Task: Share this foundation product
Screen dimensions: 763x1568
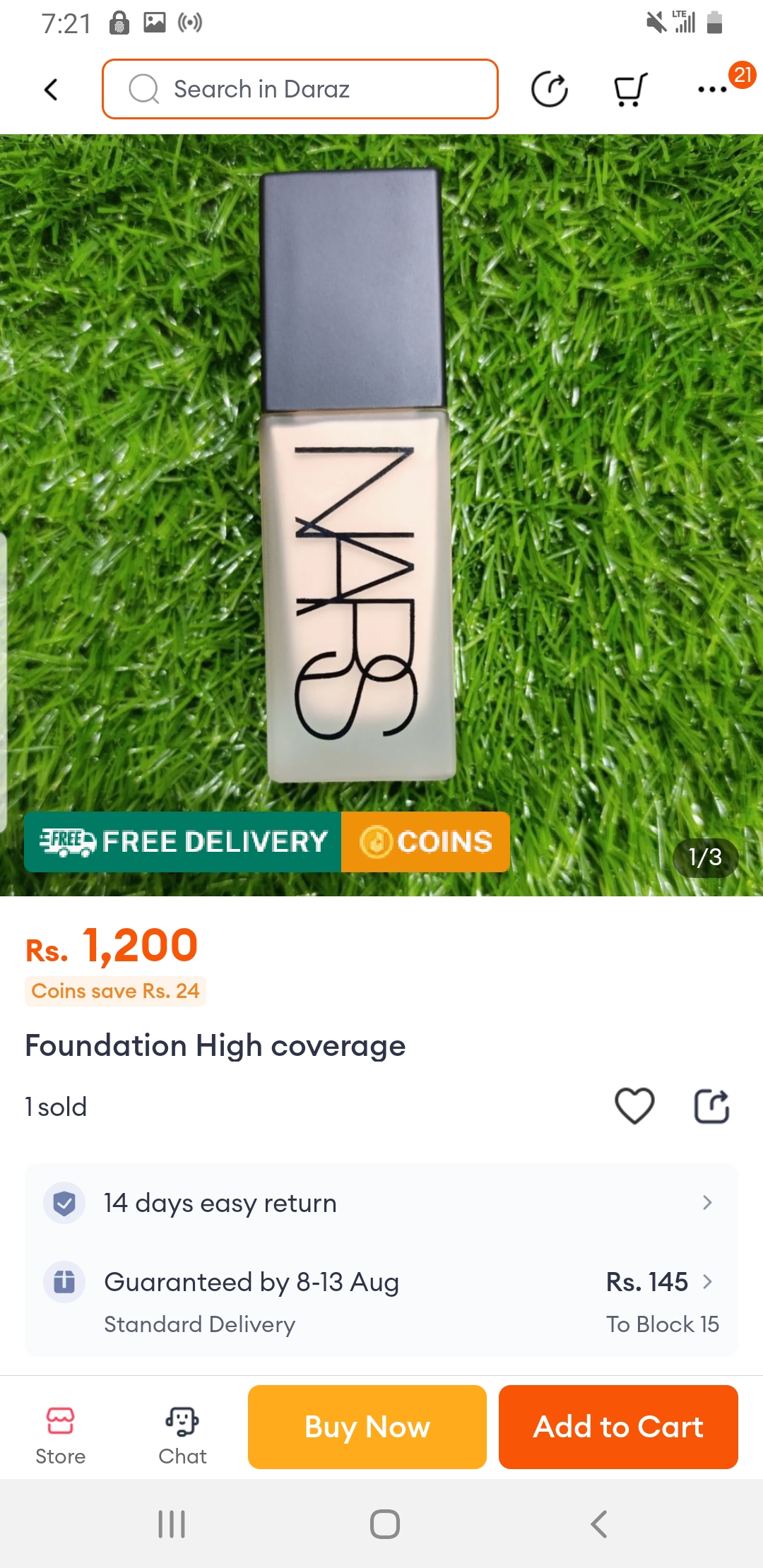Action: pyautogui.click(x=711, y=1105)
